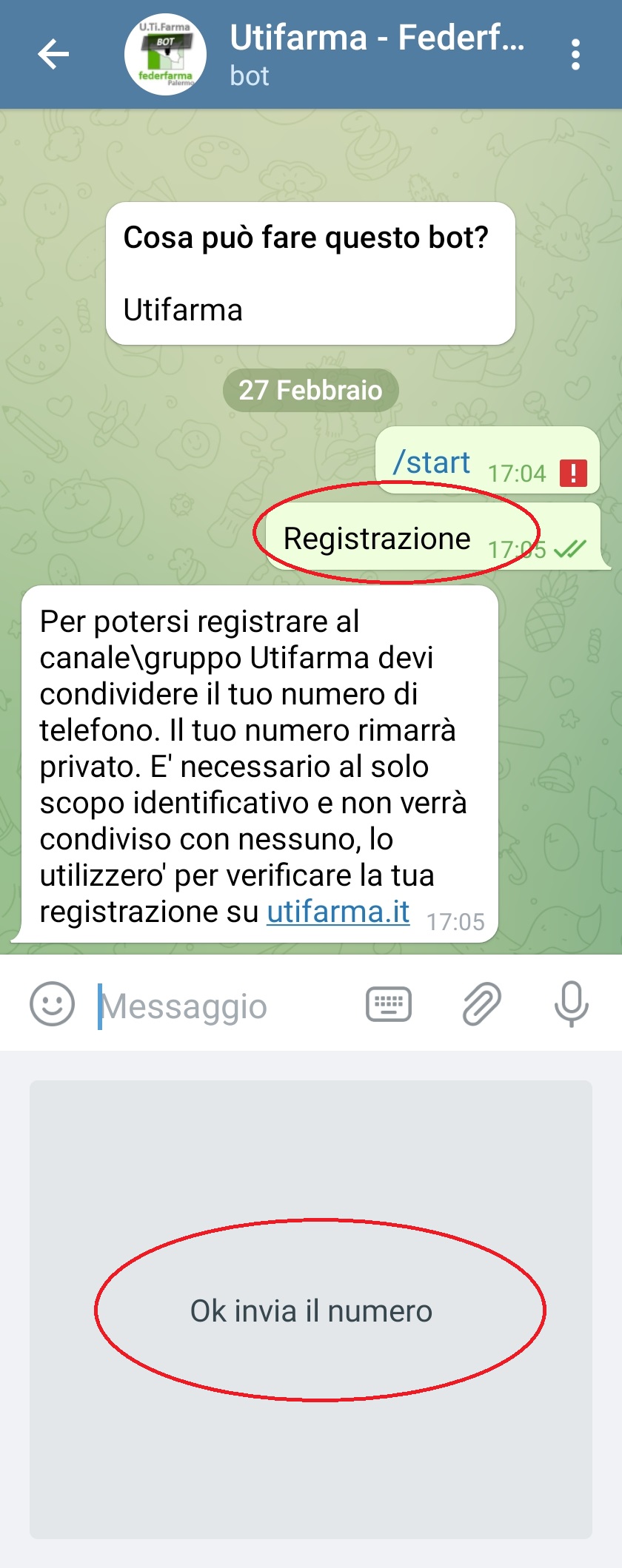The width and height of the screenshot is (622, 1568).
Task: Toggle the bot keyboard icon
Action: pos(389,1004)
